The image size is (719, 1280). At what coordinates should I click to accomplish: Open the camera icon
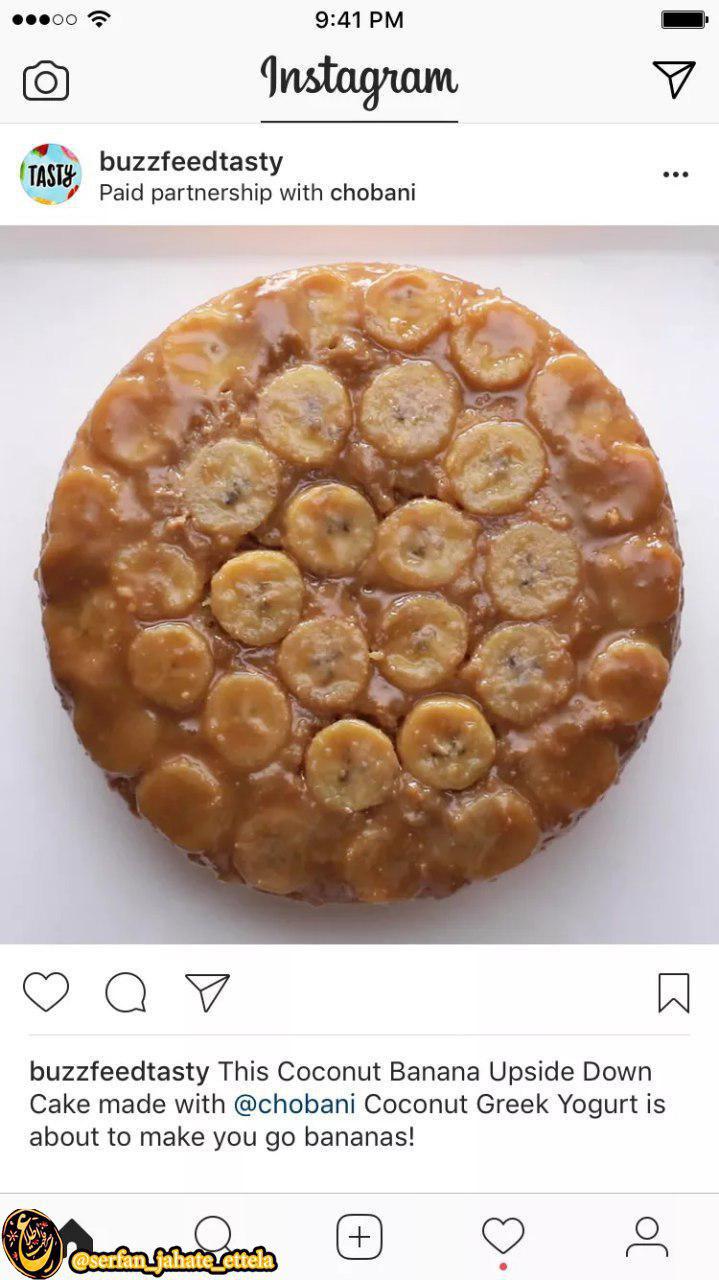tap(46, 81)
